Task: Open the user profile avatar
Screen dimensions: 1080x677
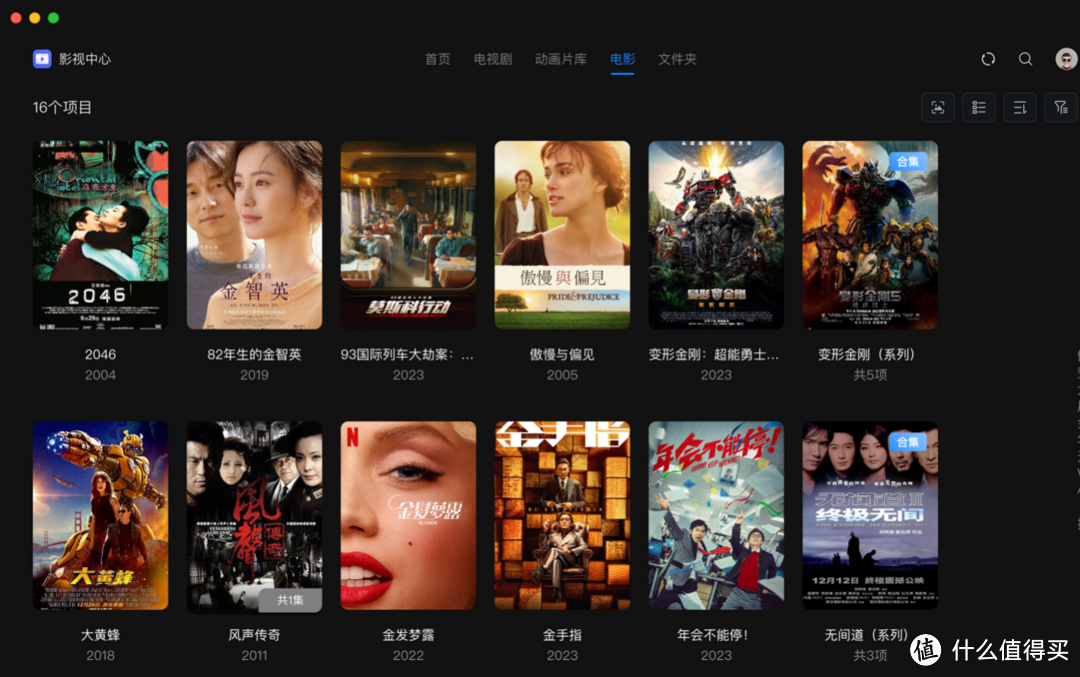Action: (x=1066, y=59)
